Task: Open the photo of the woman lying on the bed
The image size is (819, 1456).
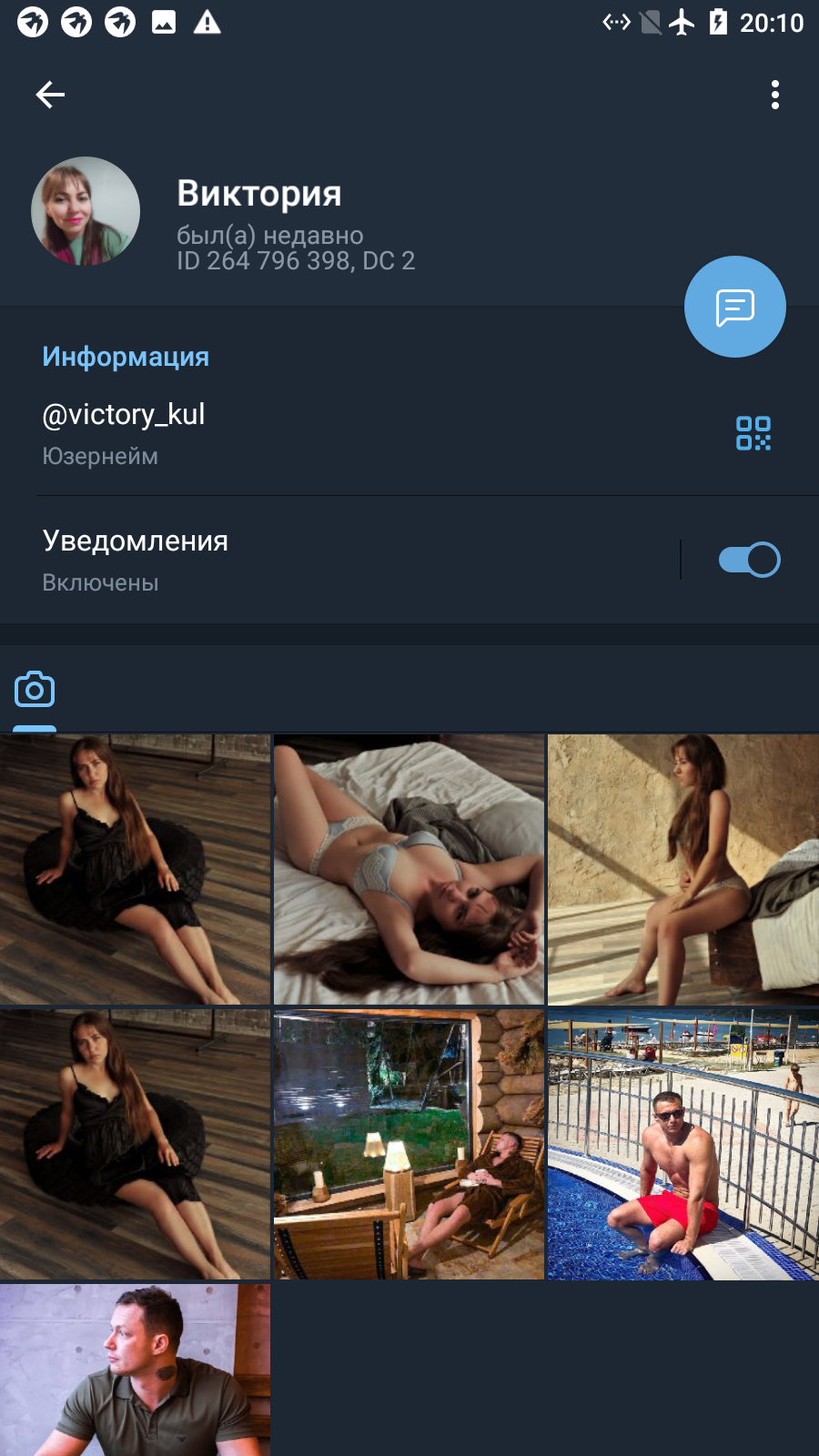Action: tap(409, 869)
